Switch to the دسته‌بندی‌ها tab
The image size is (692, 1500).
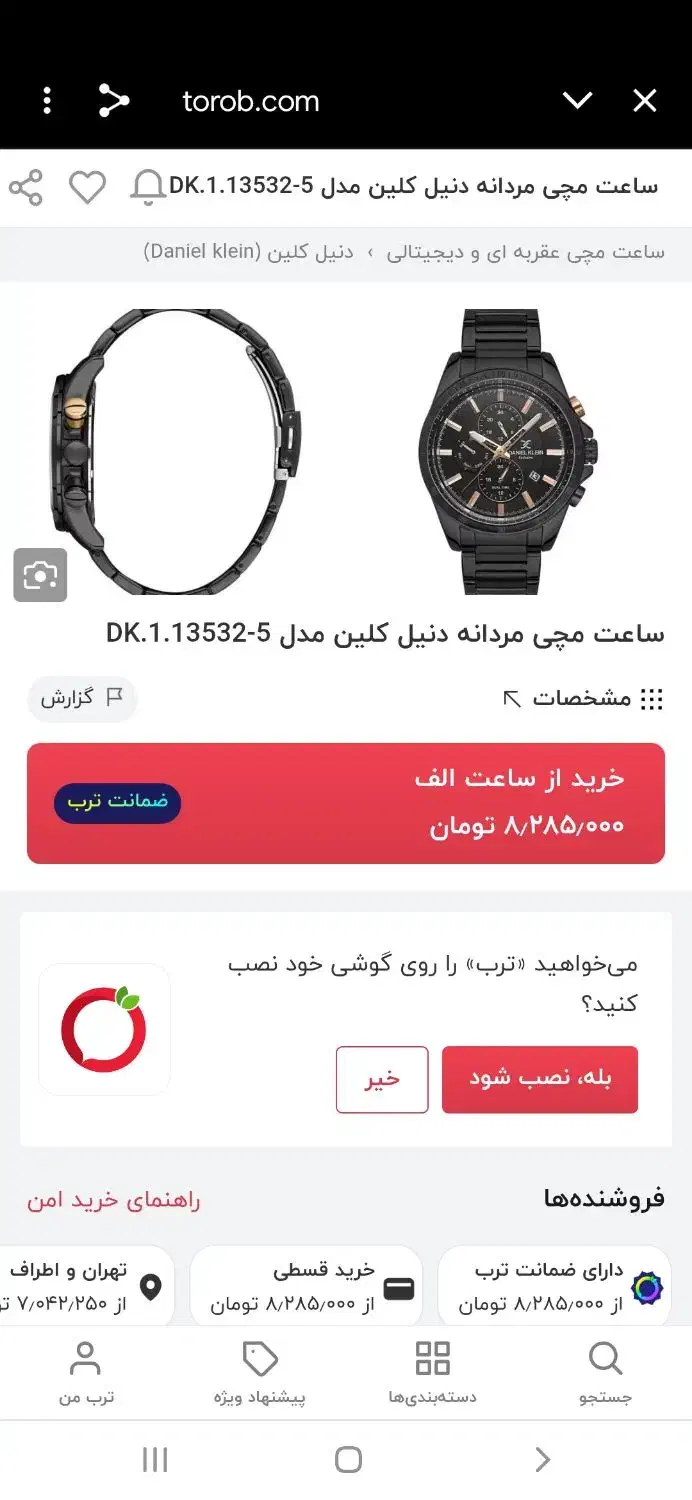[433, 1373]
